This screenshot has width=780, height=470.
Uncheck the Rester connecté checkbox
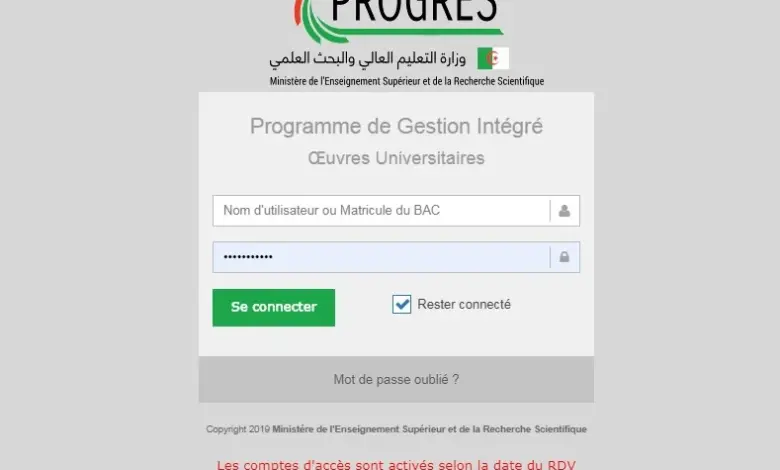402,304
